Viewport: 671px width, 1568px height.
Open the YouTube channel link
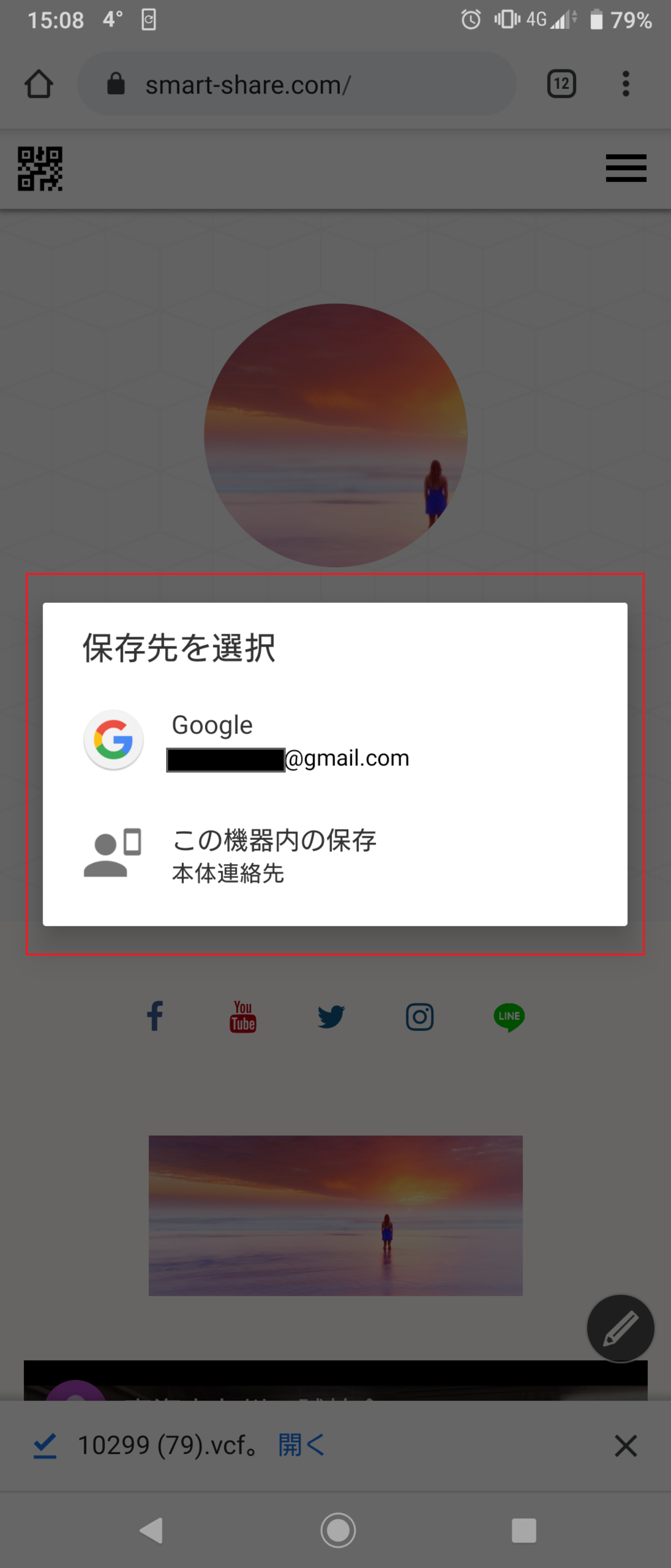pos(243,1016)
